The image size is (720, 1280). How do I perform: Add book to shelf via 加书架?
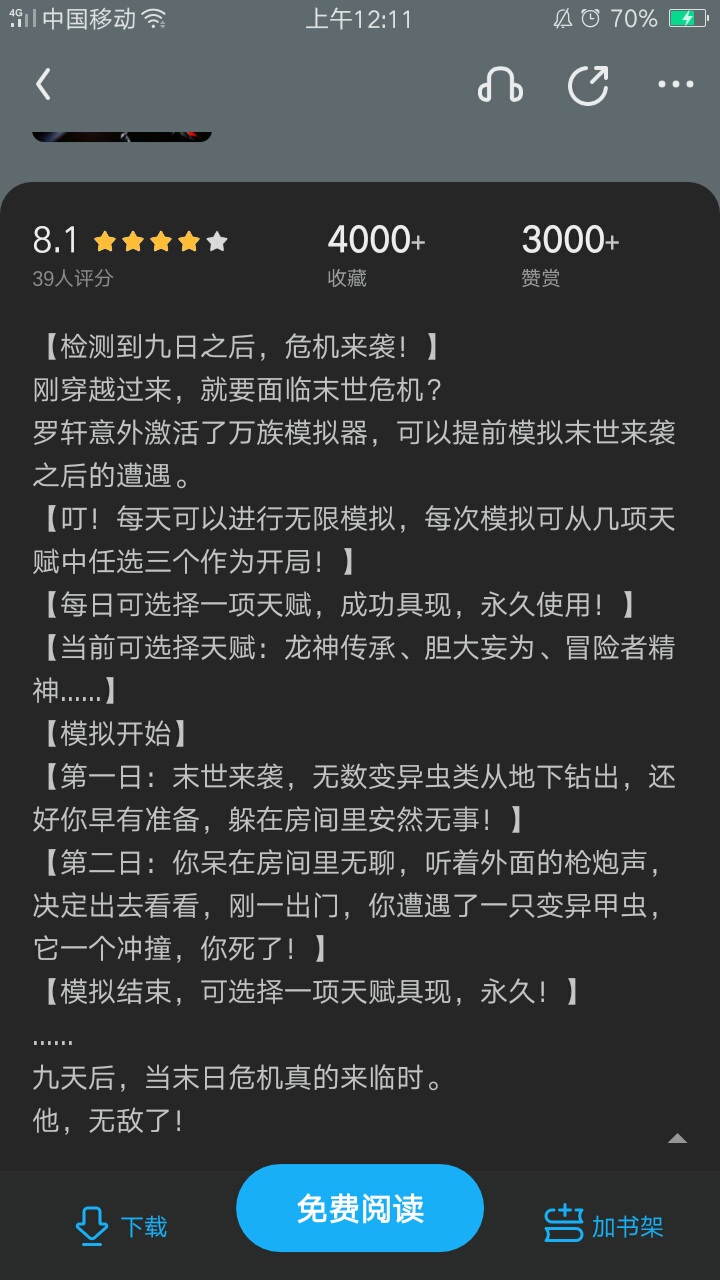pyautogui.click(x=604, y=1226)
